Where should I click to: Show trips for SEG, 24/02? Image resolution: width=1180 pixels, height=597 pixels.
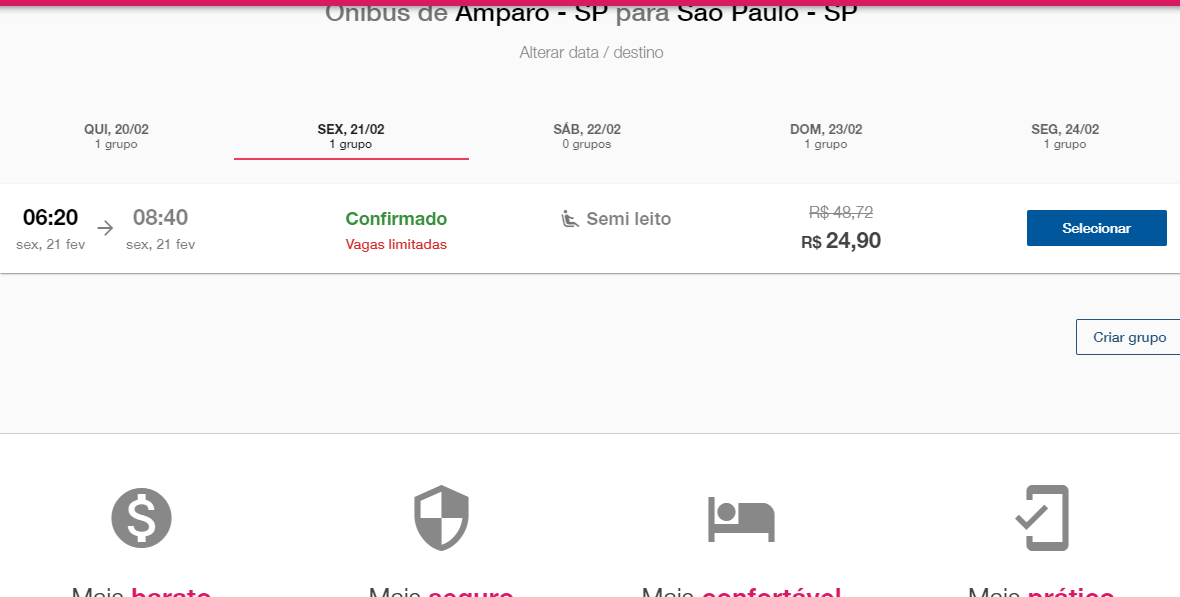[x=1065, y=137]
